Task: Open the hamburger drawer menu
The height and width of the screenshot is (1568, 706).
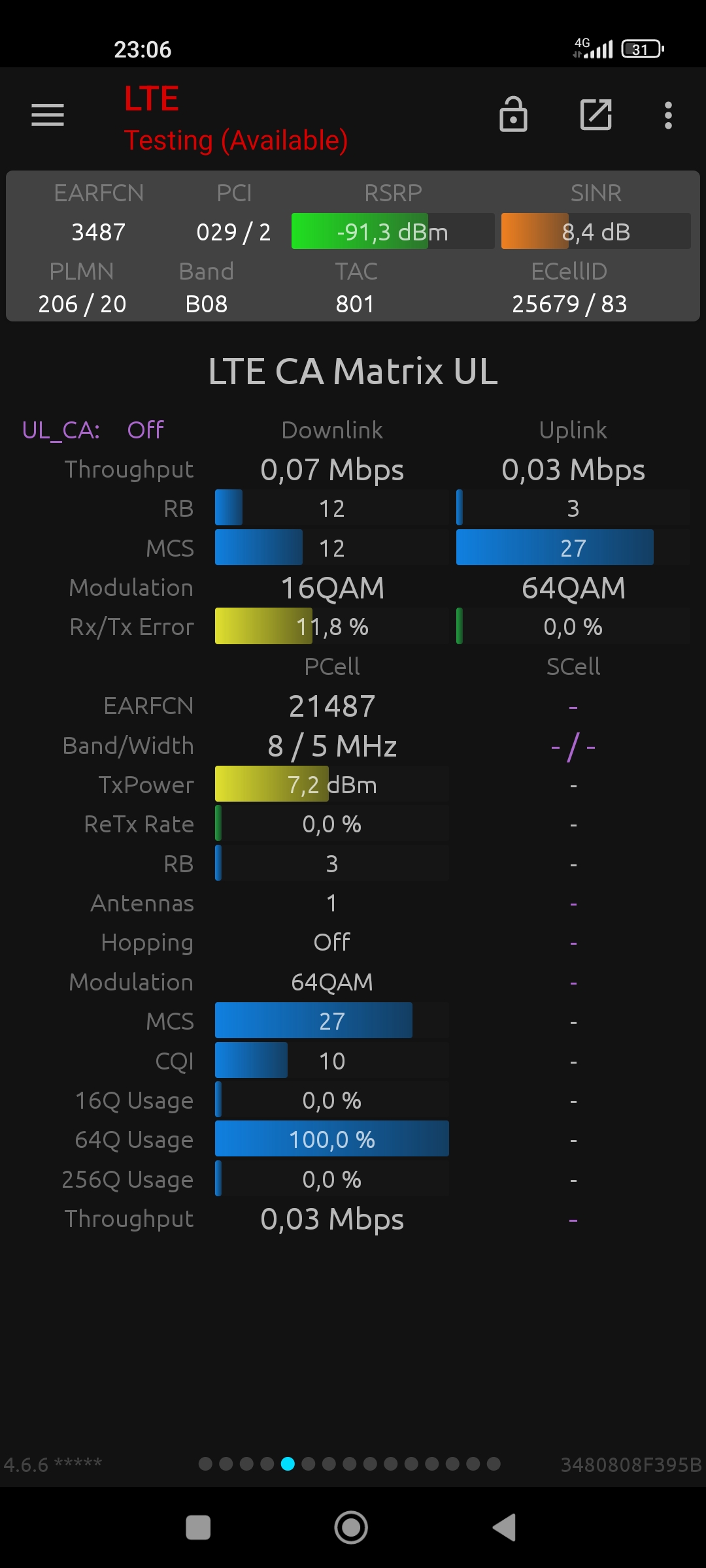Action: click(x=48, y=115)
